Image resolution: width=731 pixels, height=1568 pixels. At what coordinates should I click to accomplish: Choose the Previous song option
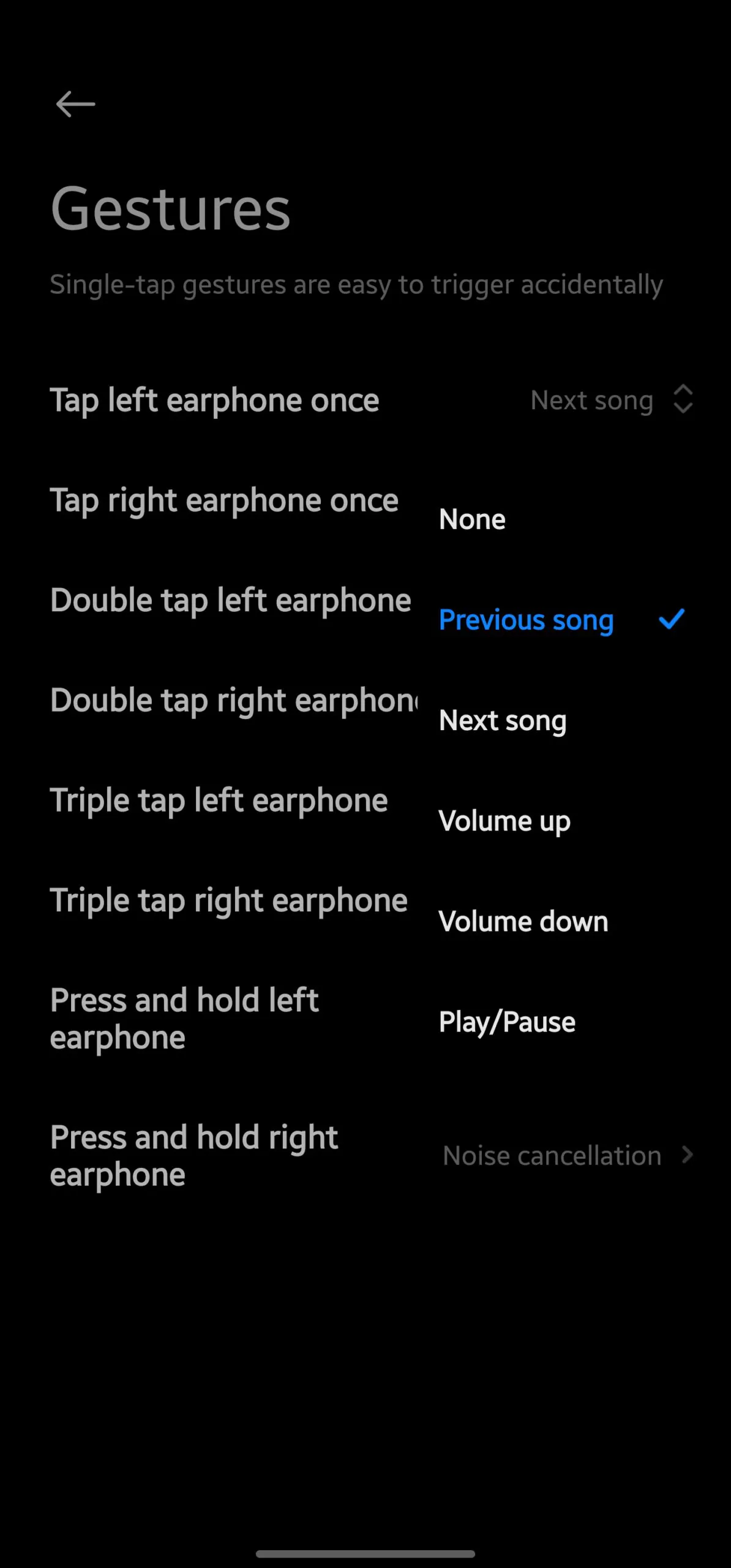tap(561, 620)
